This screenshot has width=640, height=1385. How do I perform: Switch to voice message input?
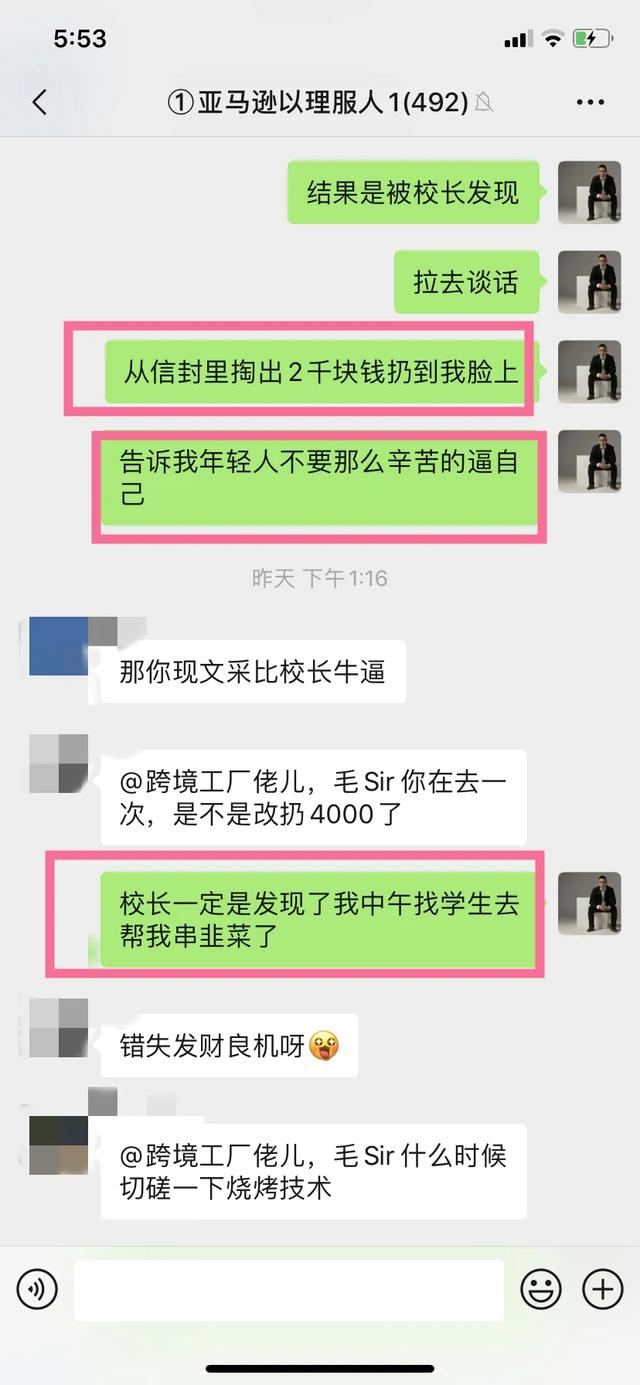click(37, 1290)
